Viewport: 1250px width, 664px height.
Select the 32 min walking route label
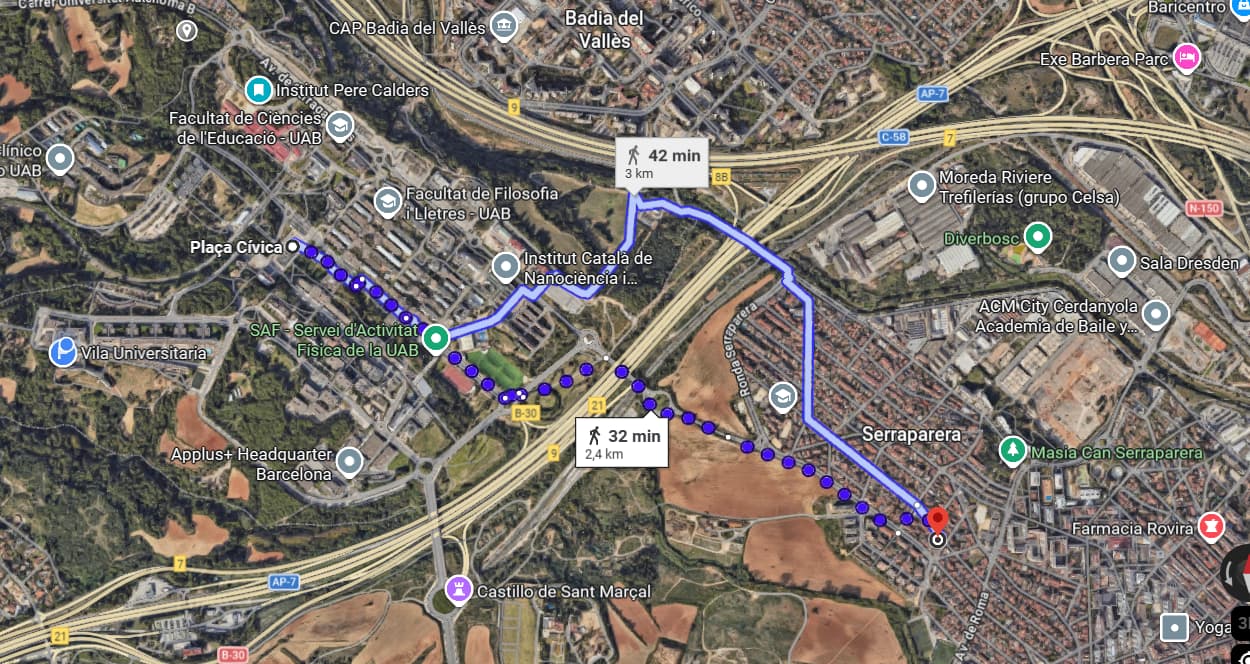pos(622,442)
